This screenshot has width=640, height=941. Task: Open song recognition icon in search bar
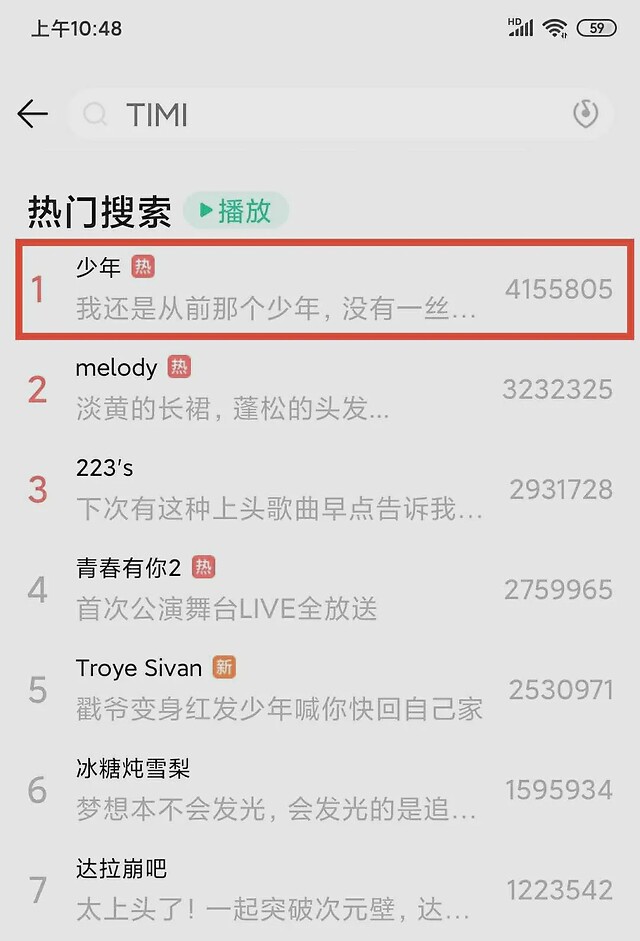(x=585, y=115)
